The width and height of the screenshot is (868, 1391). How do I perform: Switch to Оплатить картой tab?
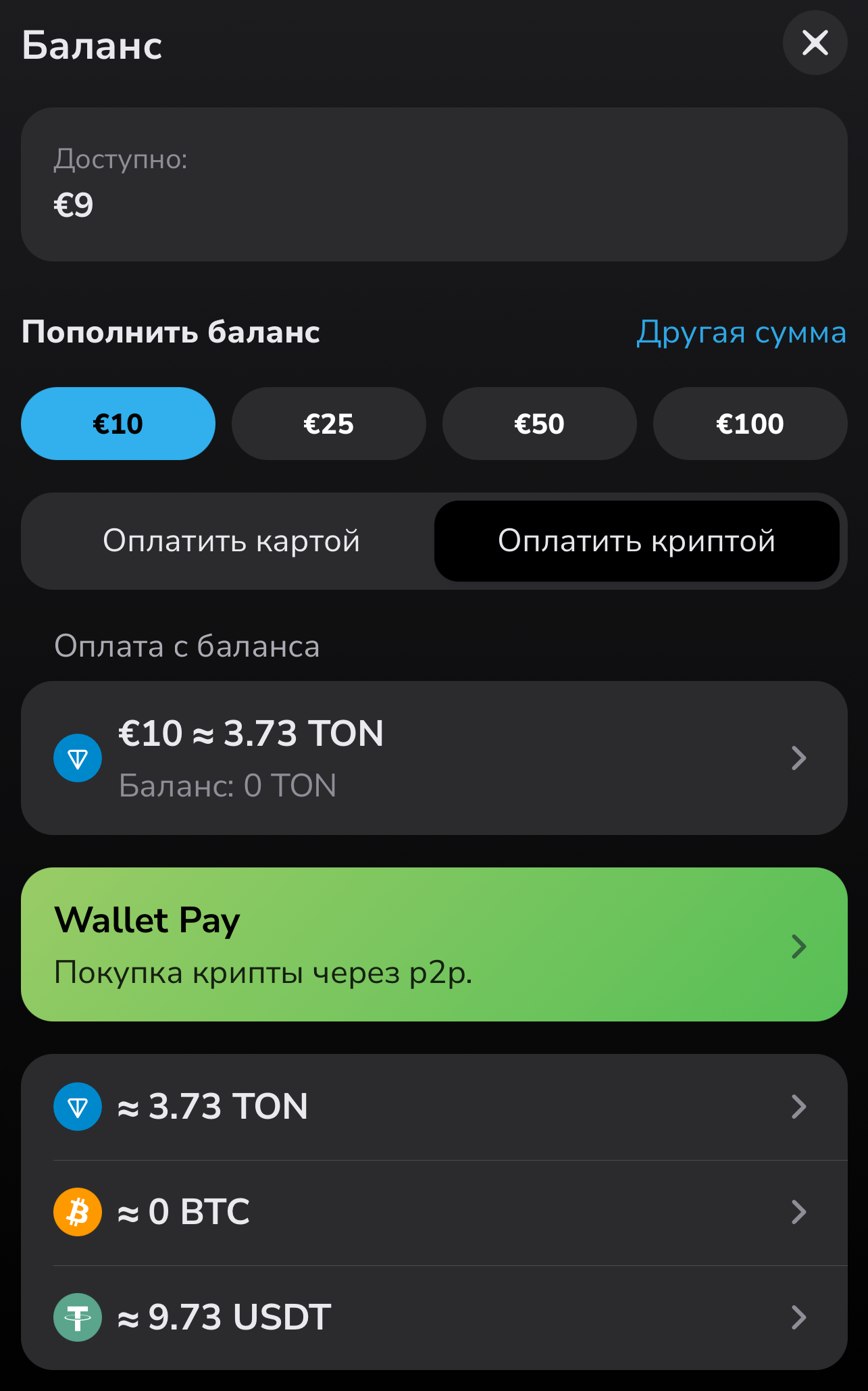click(x=231, y=541)
